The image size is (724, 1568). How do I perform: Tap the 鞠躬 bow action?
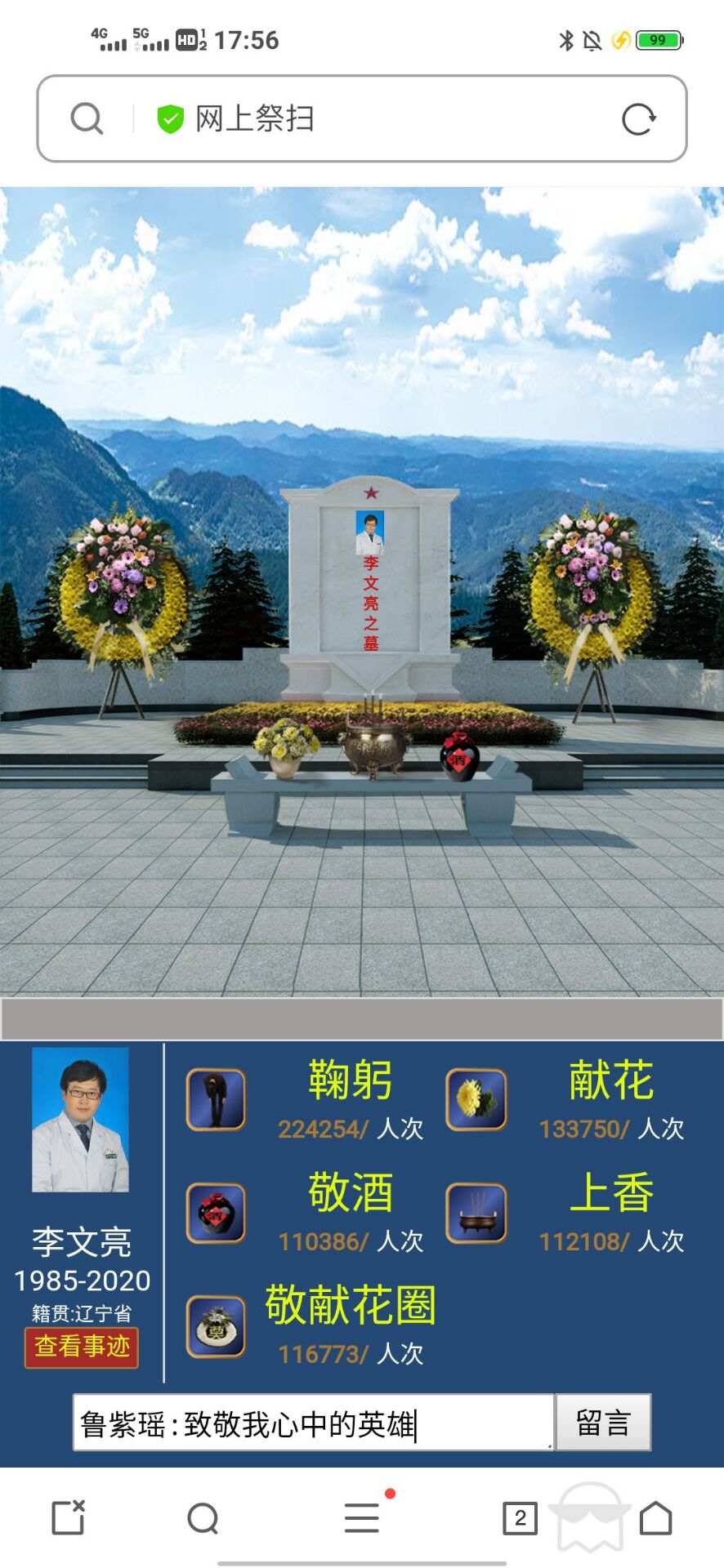pyautogui.click(x=216, y=1099)
